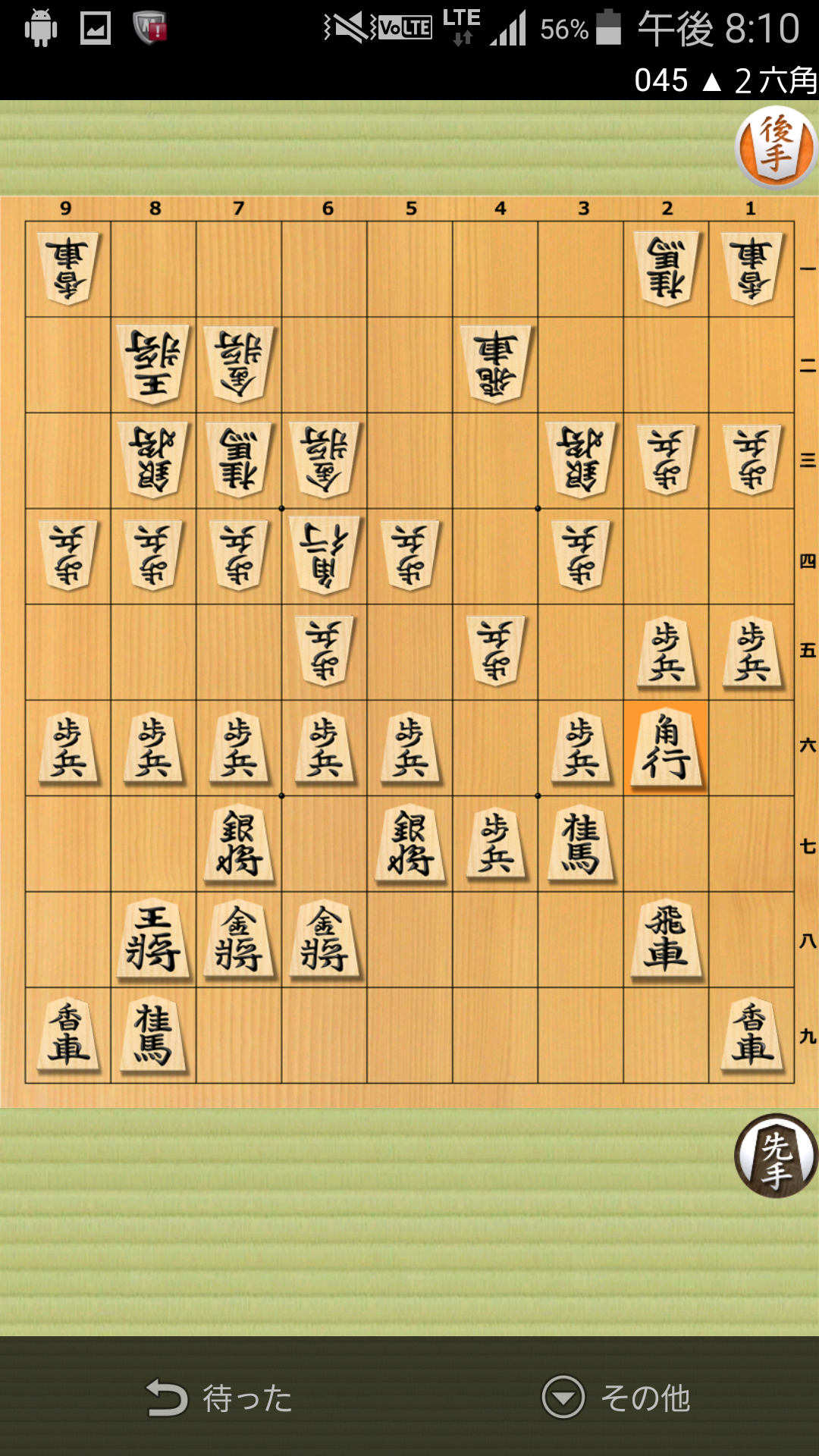The width and height of the screenshot is (819, 1456).
Task: Select the highlighted 角行 bishop piece
Action: point(667,748)
